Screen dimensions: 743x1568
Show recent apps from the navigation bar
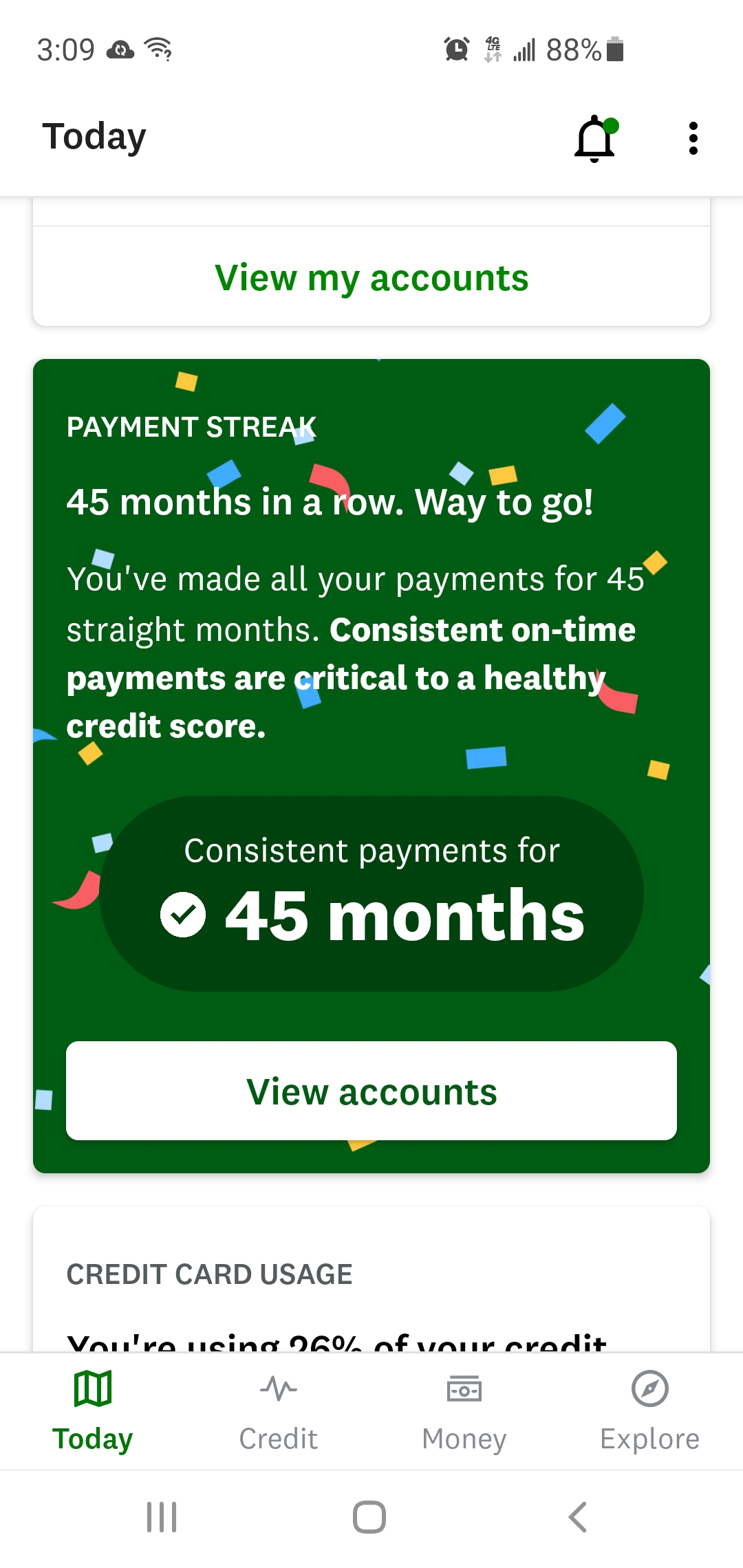(162, 1516)
